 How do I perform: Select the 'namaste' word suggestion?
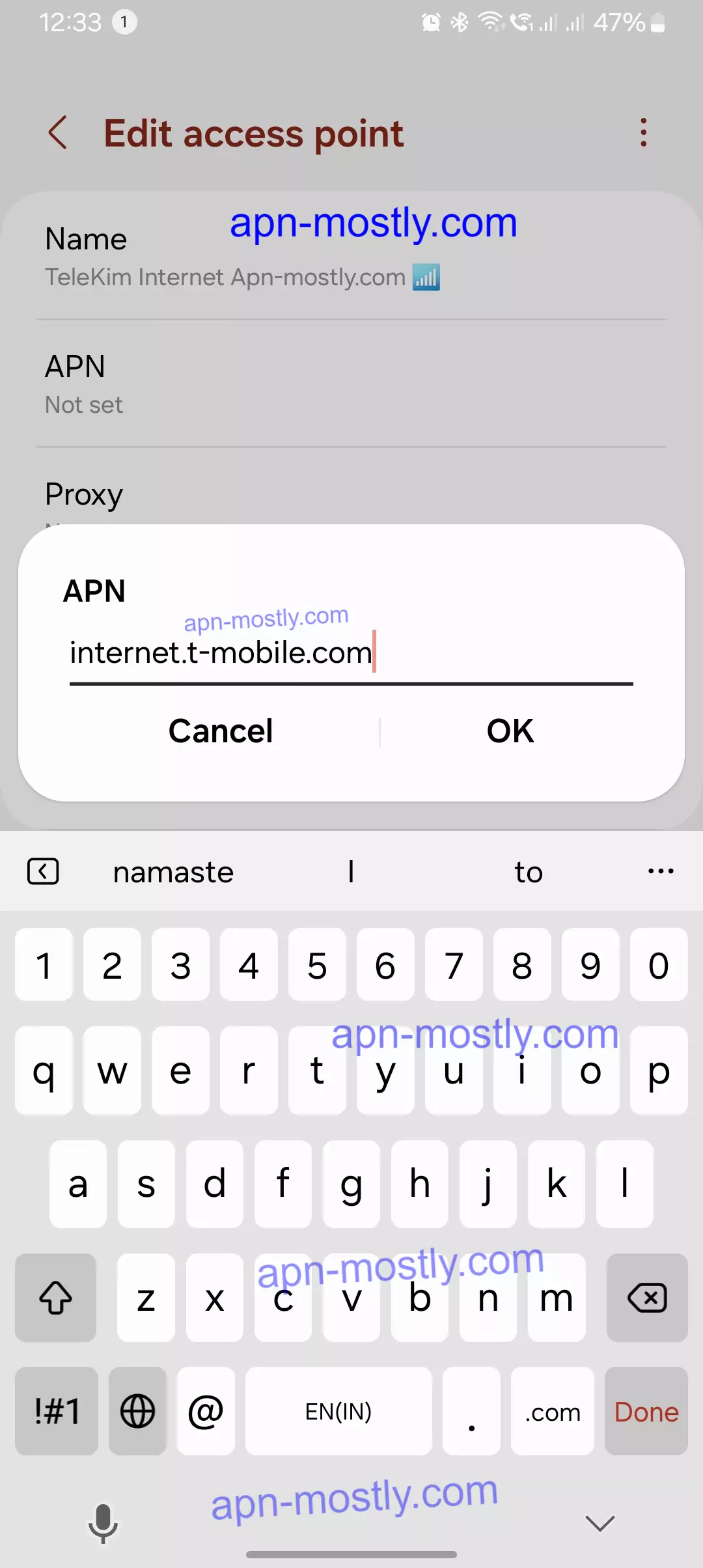tap(173, 872)
